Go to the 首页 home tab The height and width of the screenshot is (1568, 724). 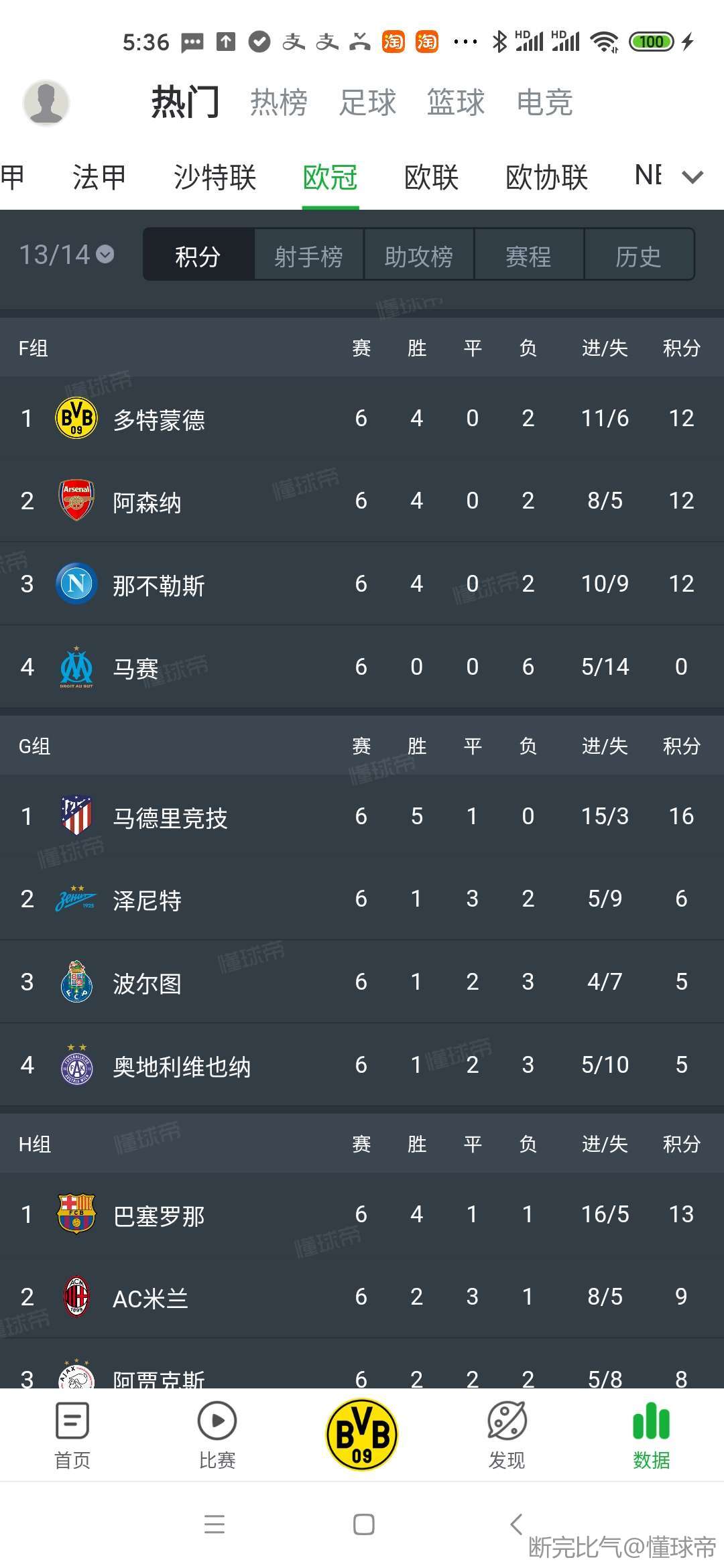[72, 1435]
